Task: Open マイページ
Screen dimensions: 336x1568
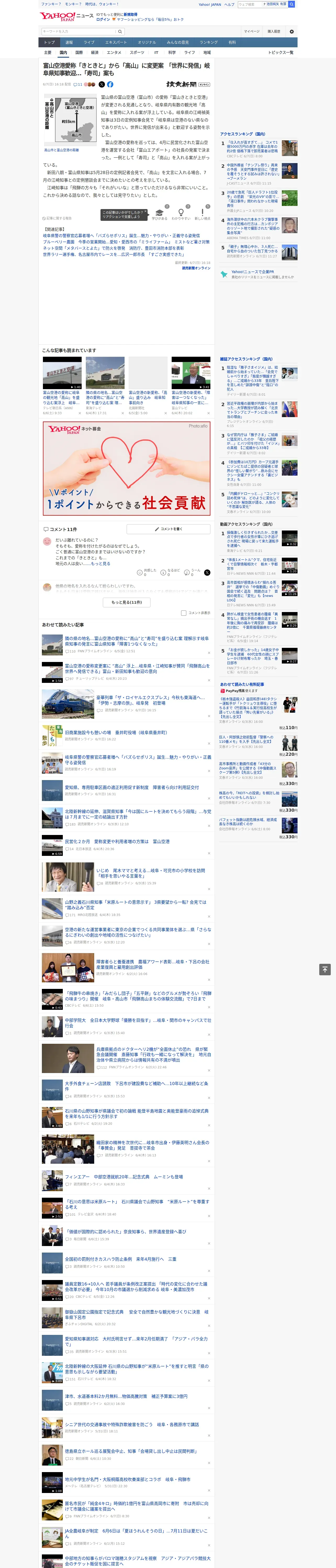Action: click(252, 32)
